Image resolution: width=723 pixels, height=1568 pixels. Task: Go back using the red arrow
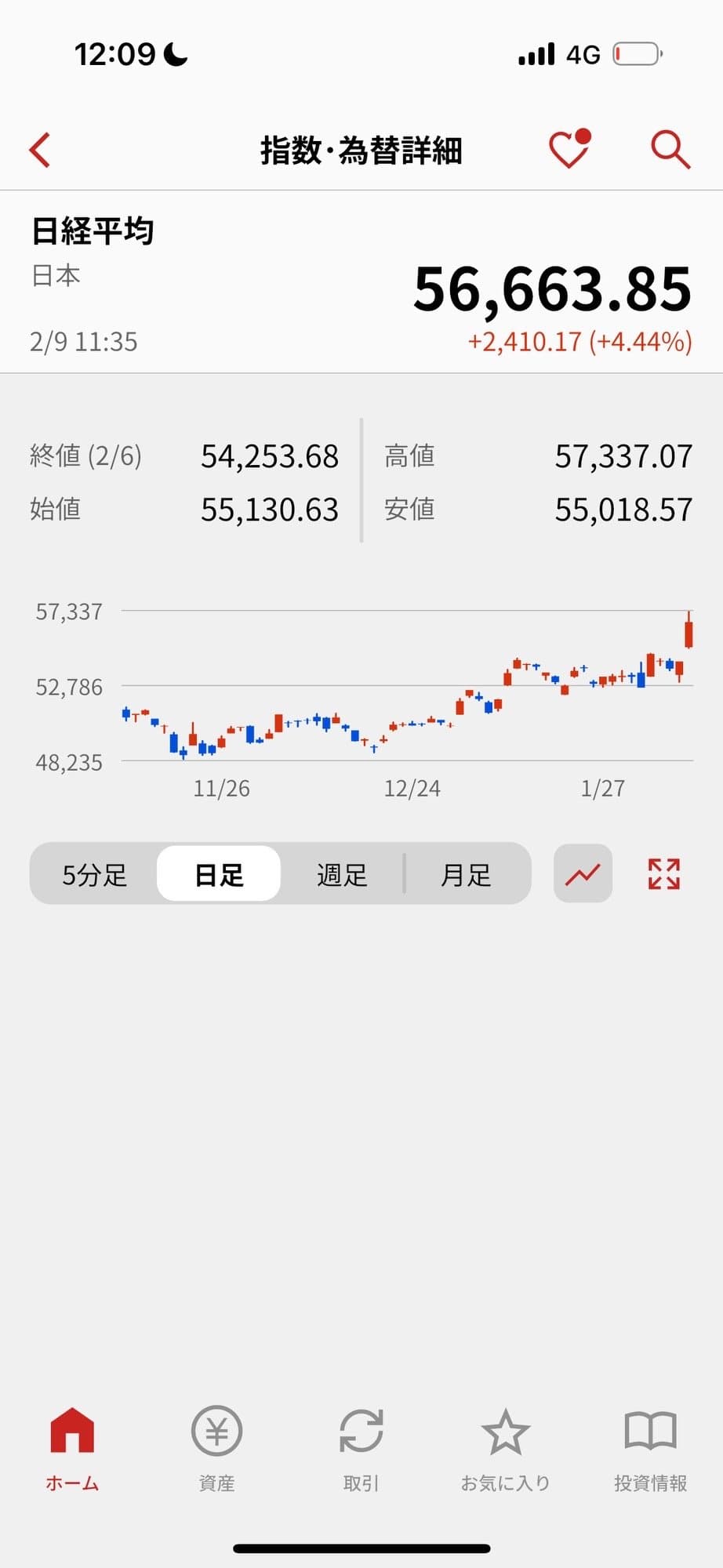[40, 150]
